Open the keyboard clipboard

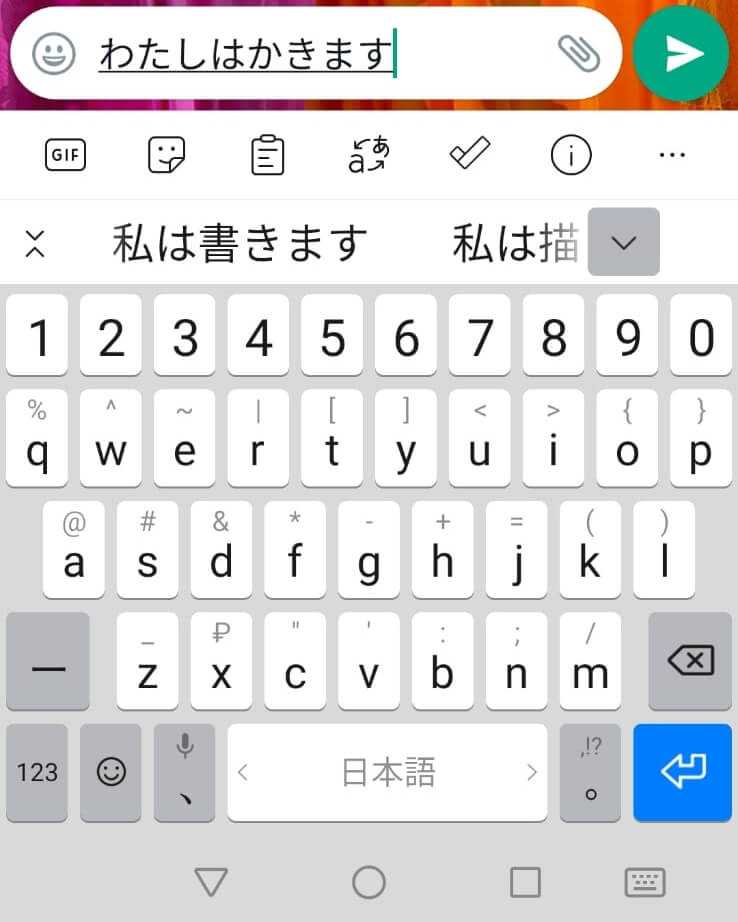[x=267, y=155]
